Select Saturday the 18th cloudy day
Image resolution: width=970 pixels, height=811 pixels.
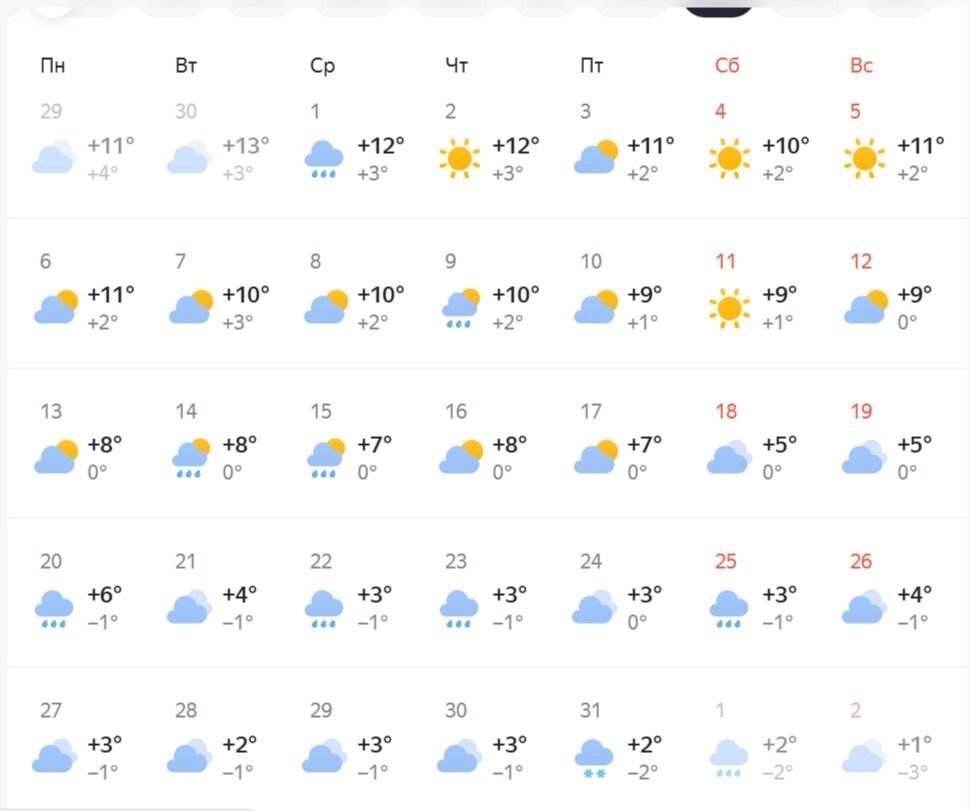(x=760, y=445)
